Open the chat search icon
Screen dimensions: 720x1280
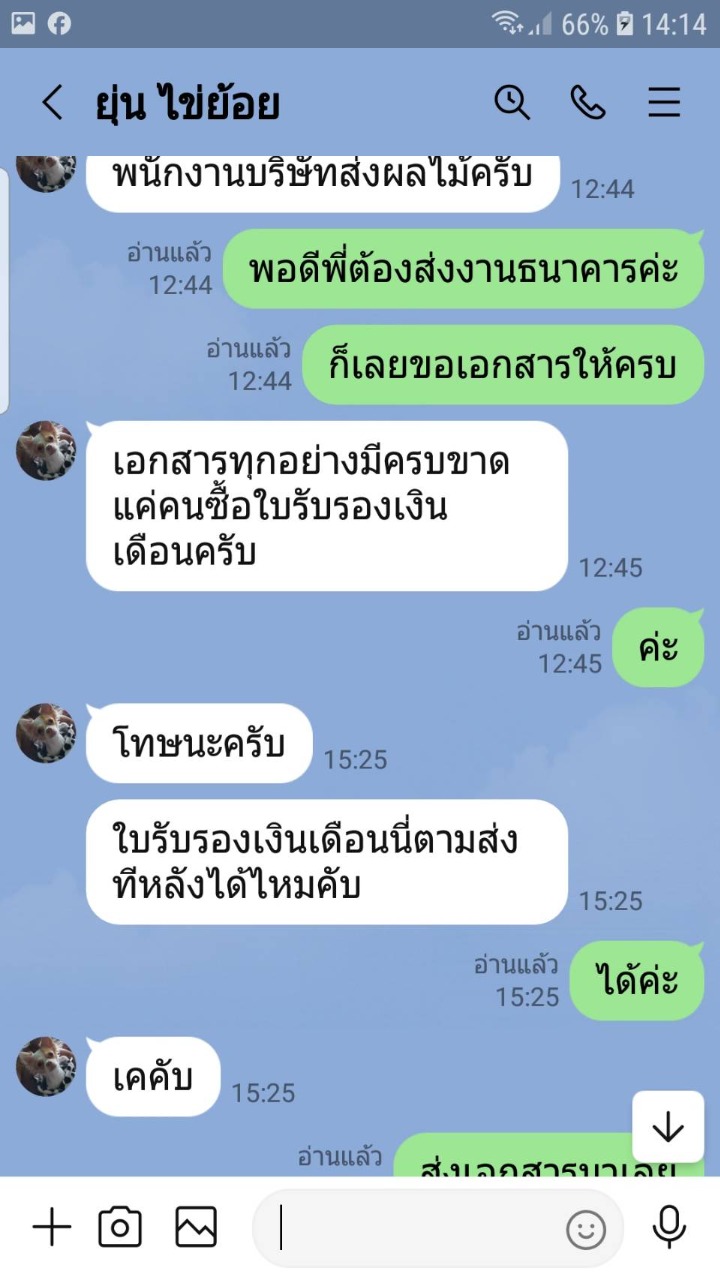point(512,102)
